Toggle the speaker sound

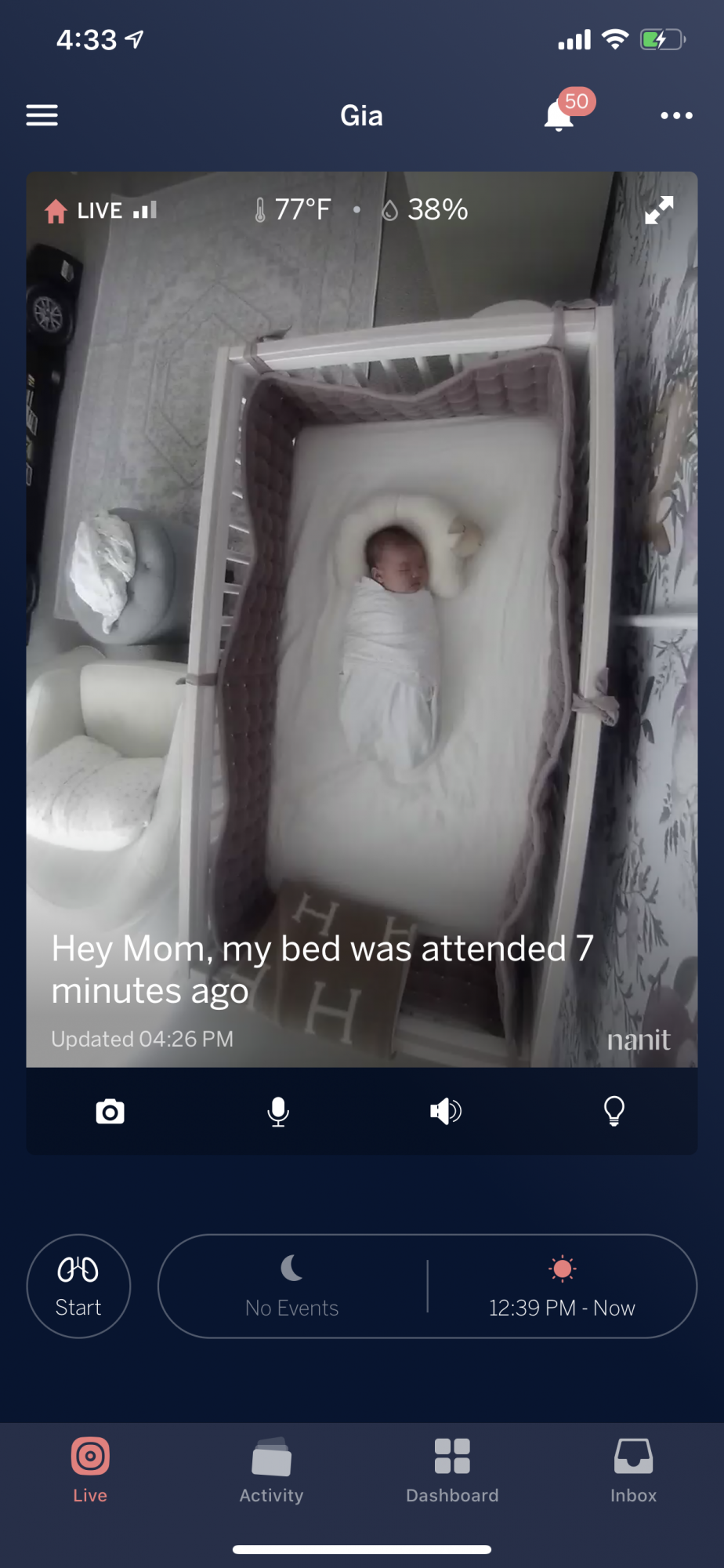coord(446,1111)
